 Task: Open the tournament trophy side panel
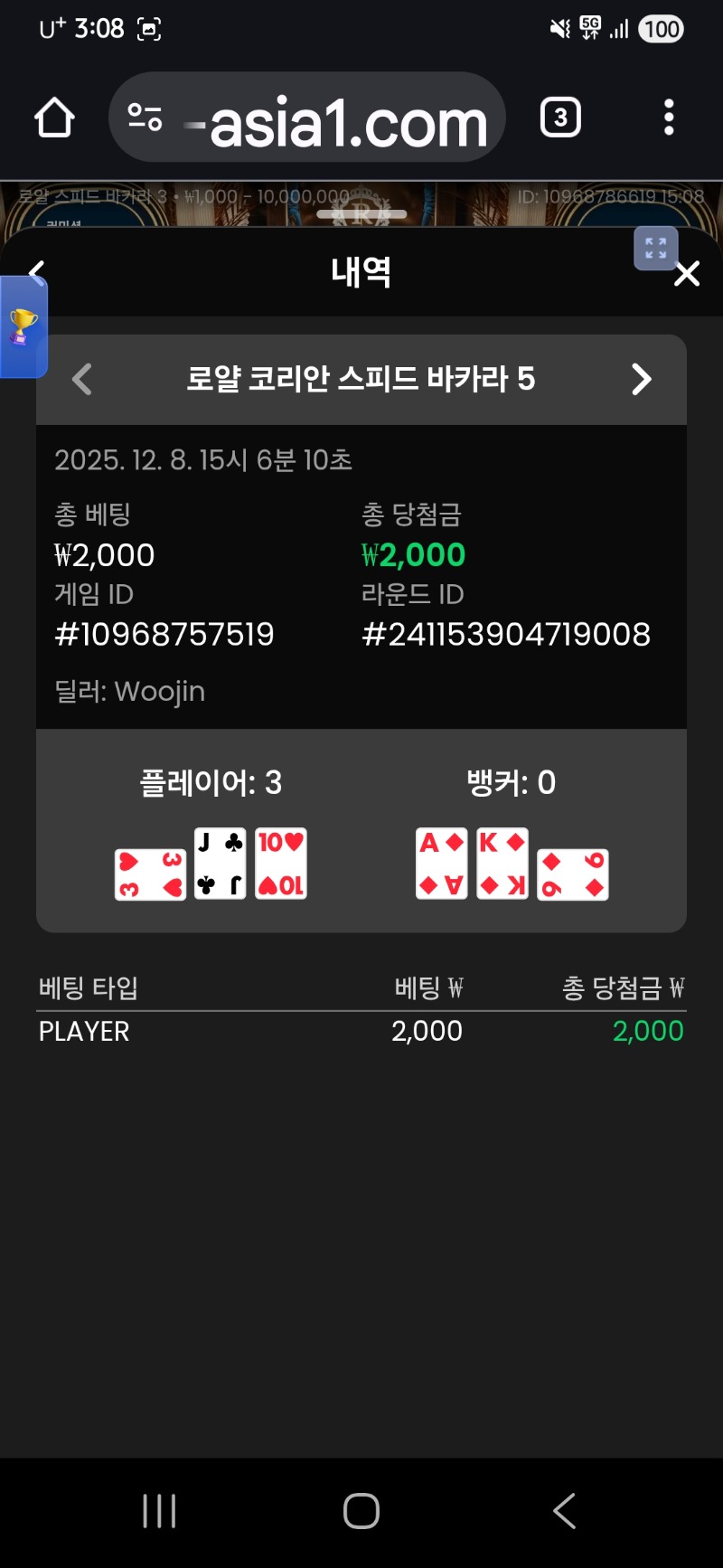point(24,326)
